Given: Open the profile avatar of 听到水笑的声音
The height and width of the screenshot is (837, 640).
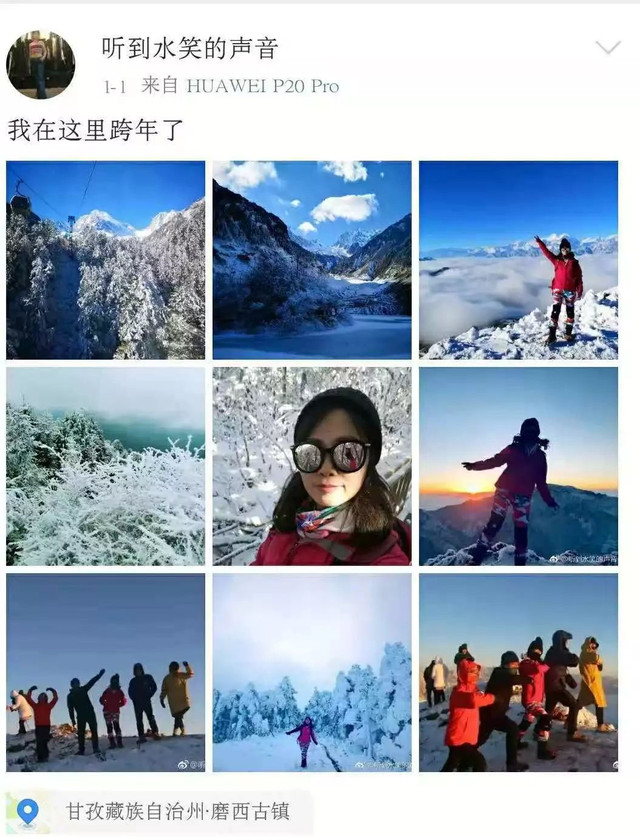Looking at the screenshot, I should [40, 64].
